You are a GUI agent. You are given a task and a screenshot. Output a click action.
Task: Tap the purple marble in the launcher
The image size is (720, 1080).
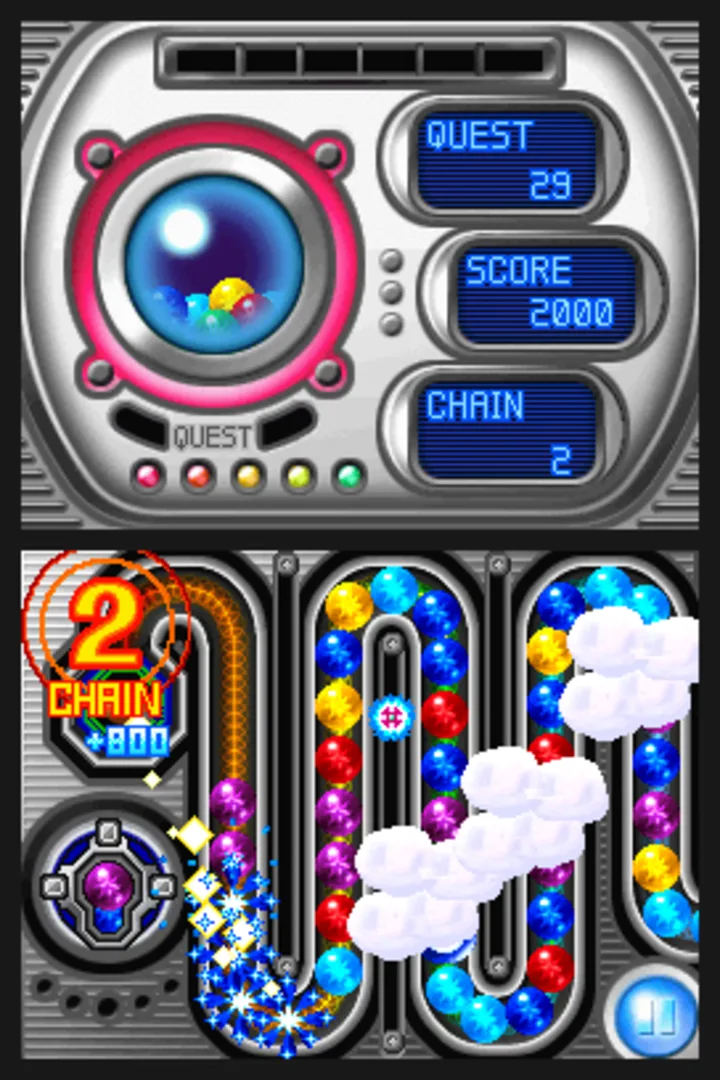108,884
